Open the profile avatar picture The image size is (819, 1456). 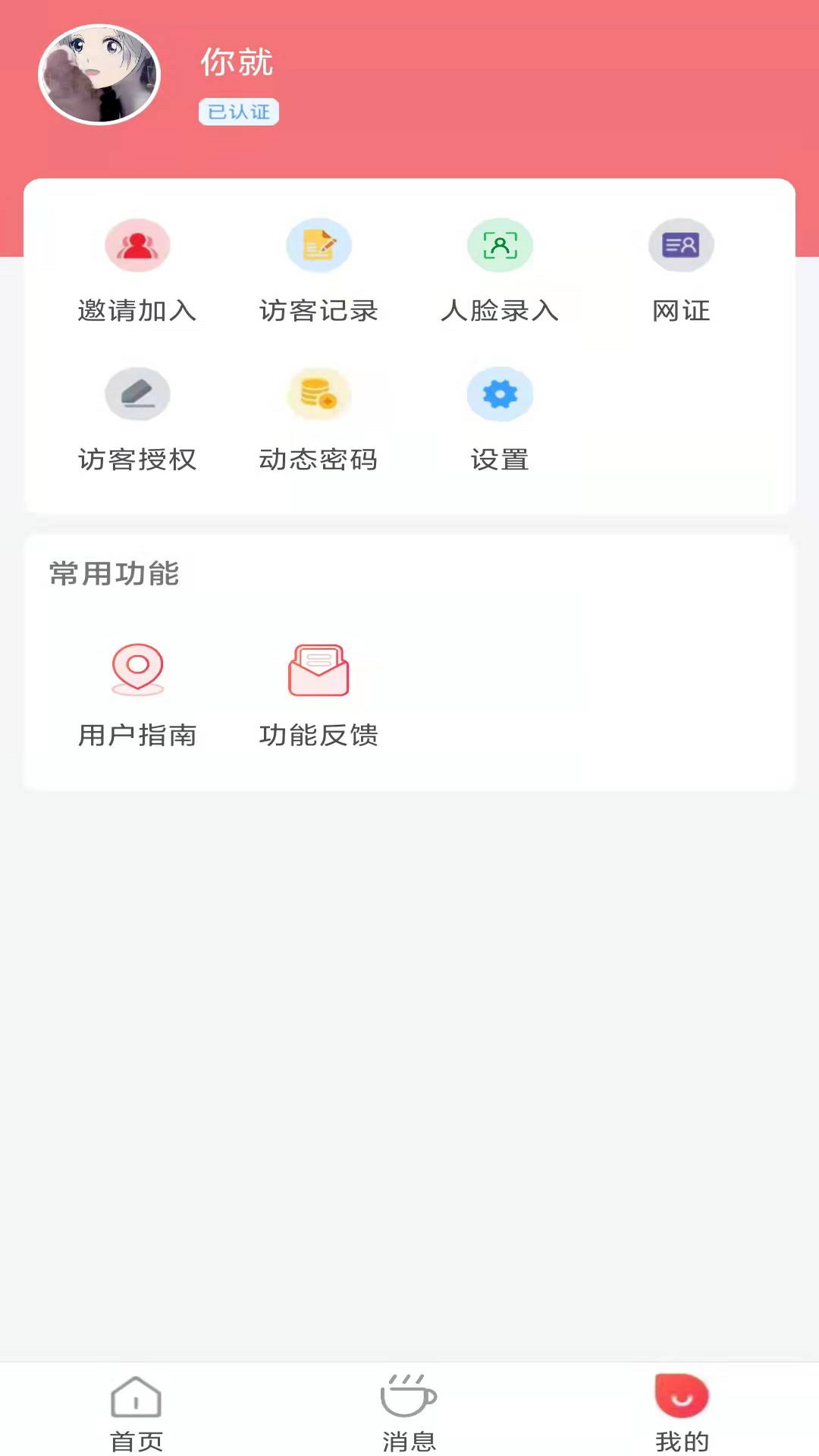99,74
